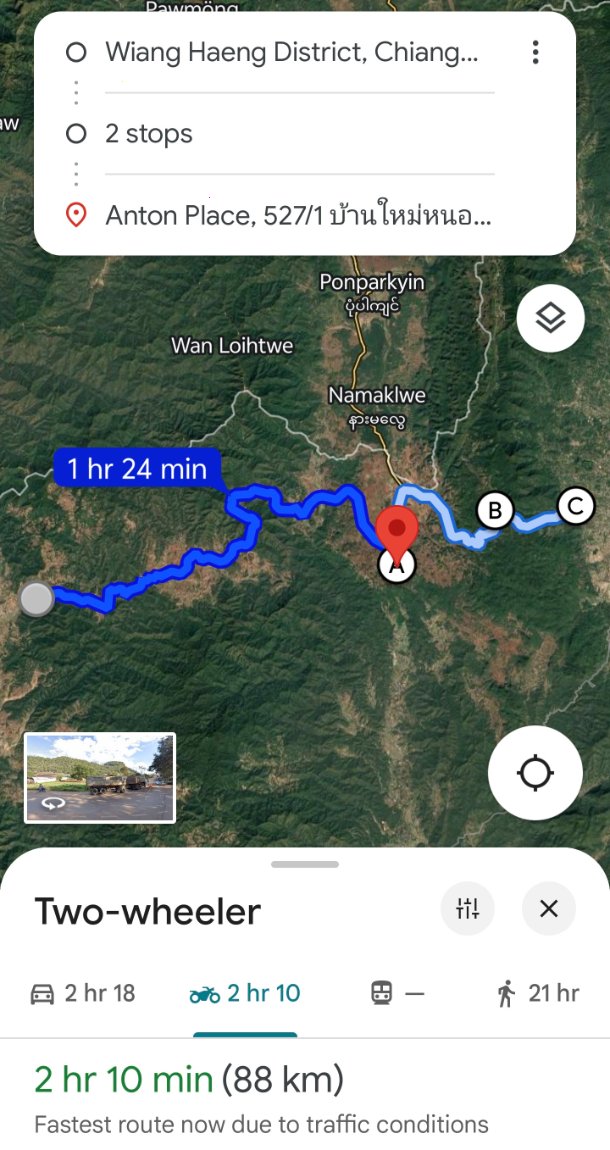The height and width of the screenshot is (1150, 610).
Task: Switch to the public transit tab
Action: click(397, 993)
